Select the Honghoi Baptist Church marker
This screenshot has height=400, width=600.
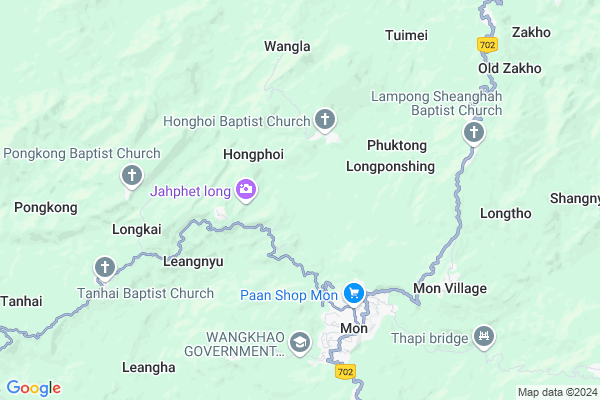(325, 121)
